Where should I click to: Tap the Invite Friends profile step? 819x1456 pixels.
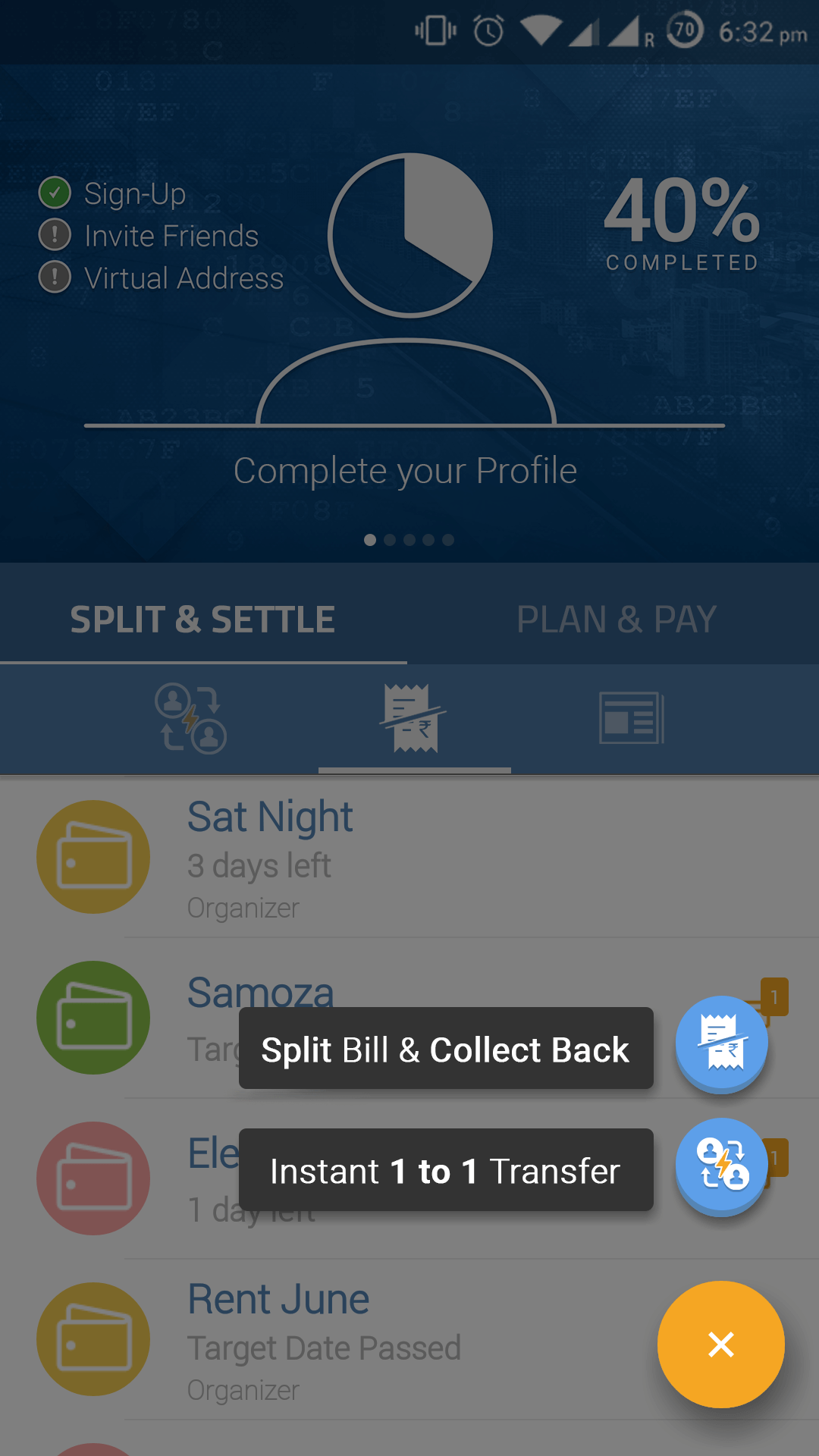pyautogui.click(x=149, y=236)
